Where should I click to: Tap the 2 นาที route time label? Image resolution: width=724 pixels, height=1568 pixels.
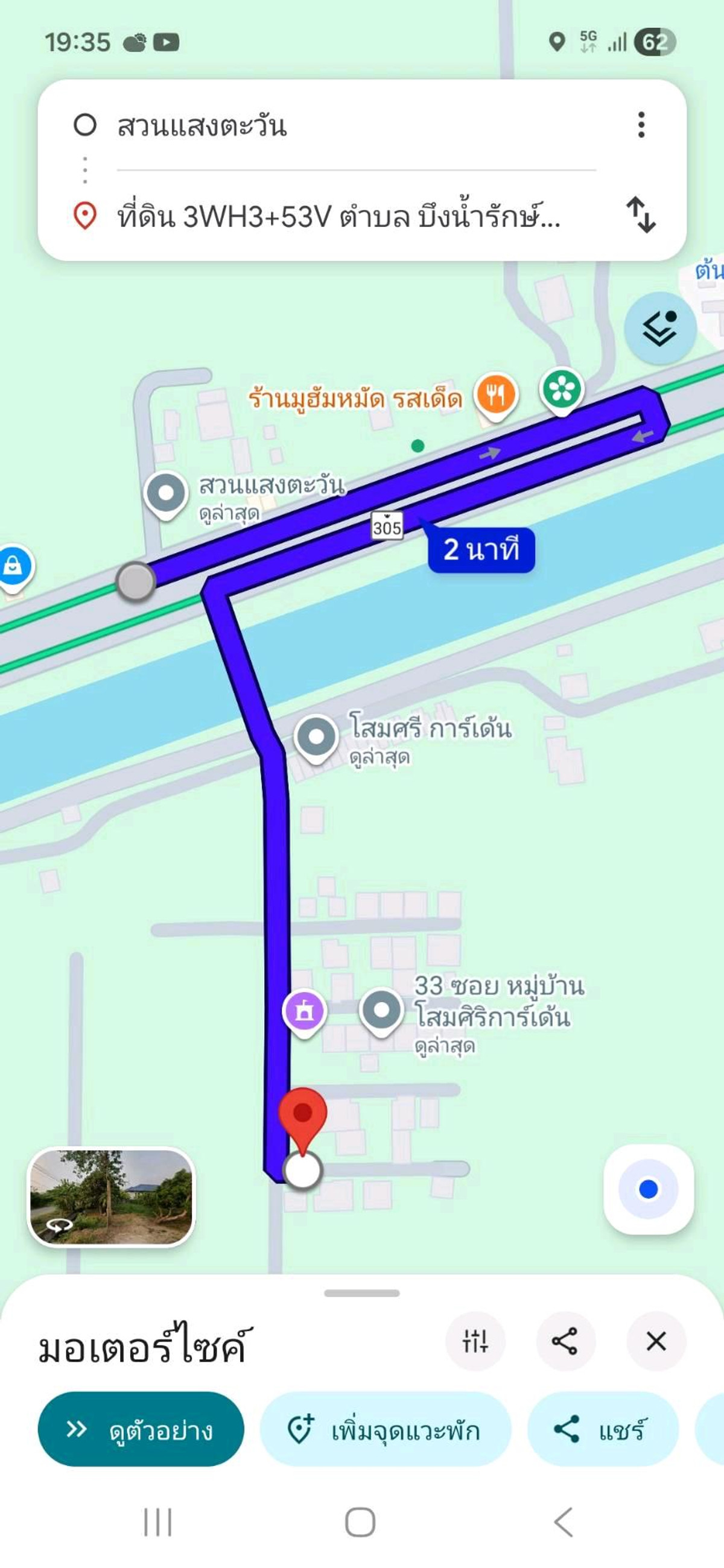pos(481,549)
